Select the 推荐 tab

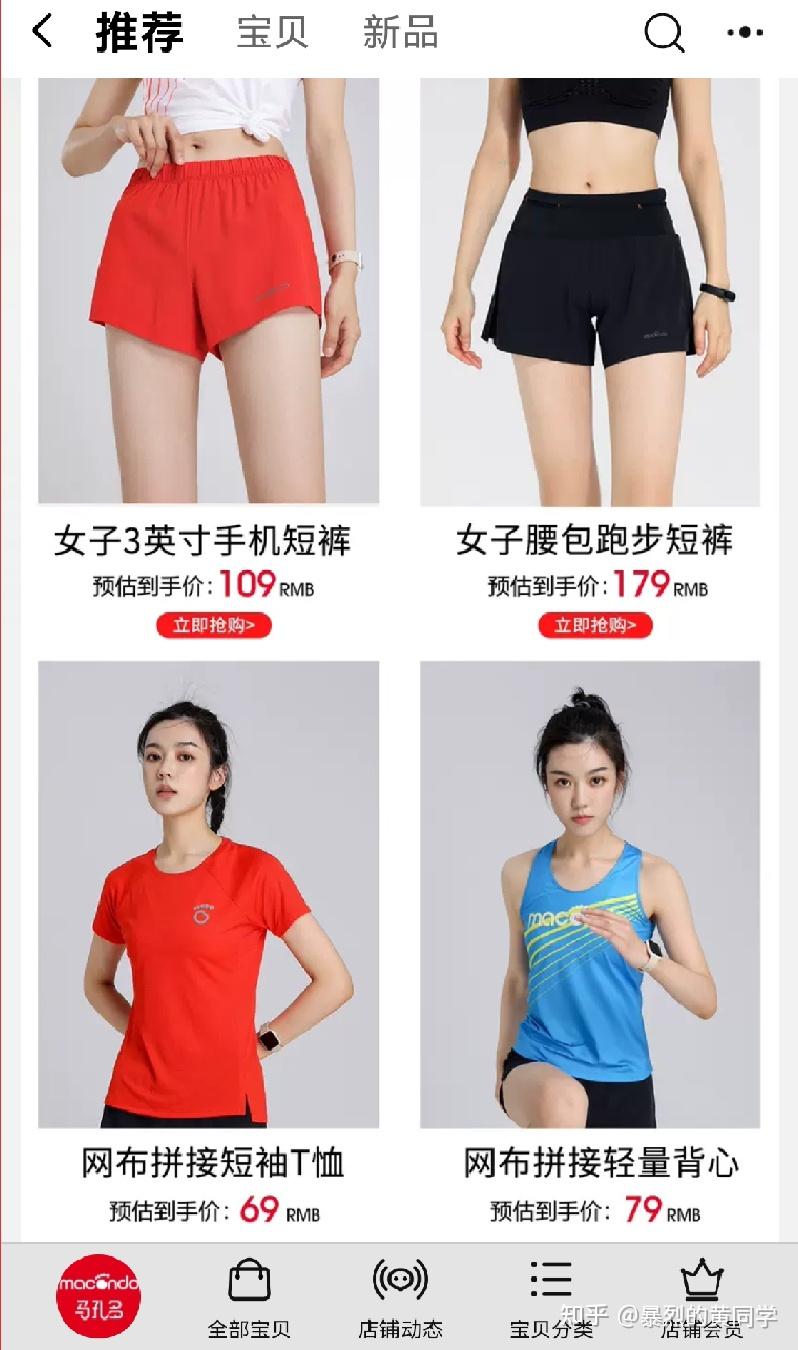(140, 33)
